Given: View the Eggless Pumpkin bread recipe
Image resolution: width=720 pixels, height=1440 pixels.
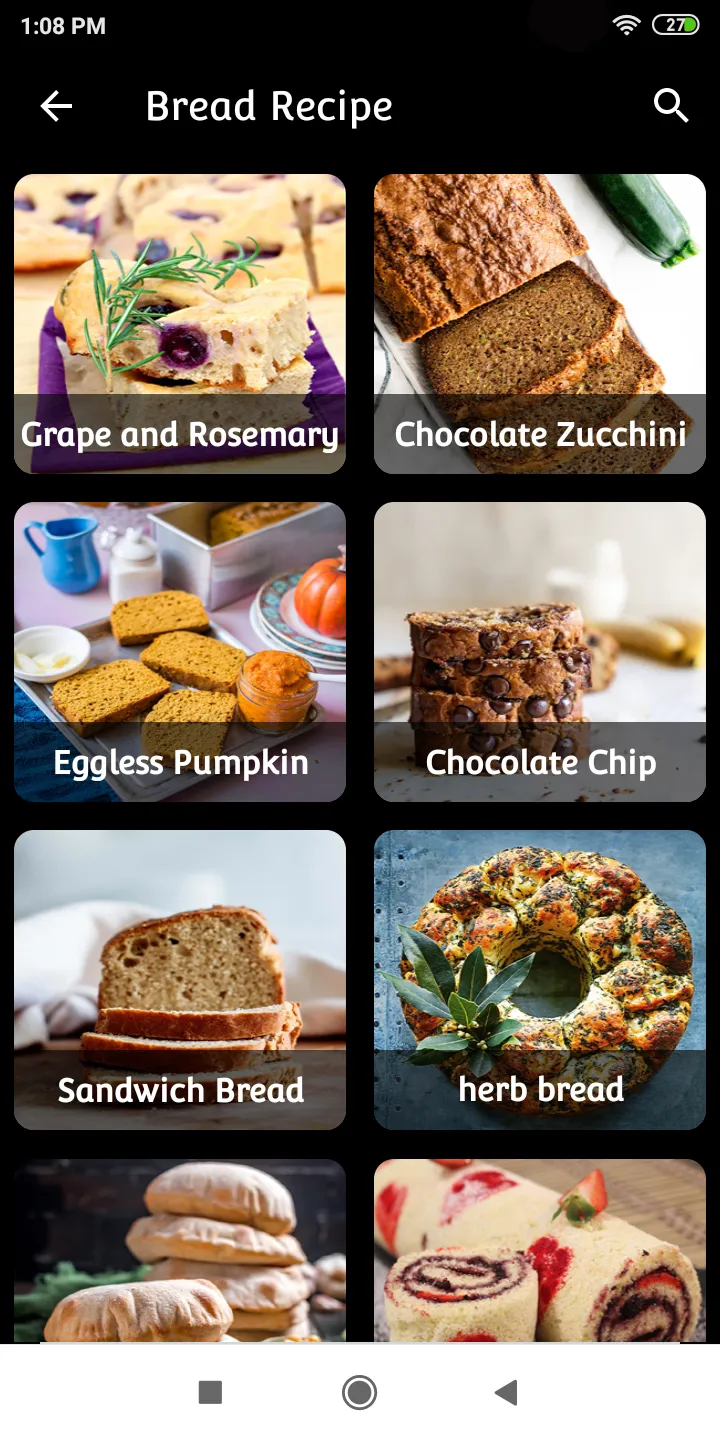Looking at the screenshot, I should coord(180,652).
